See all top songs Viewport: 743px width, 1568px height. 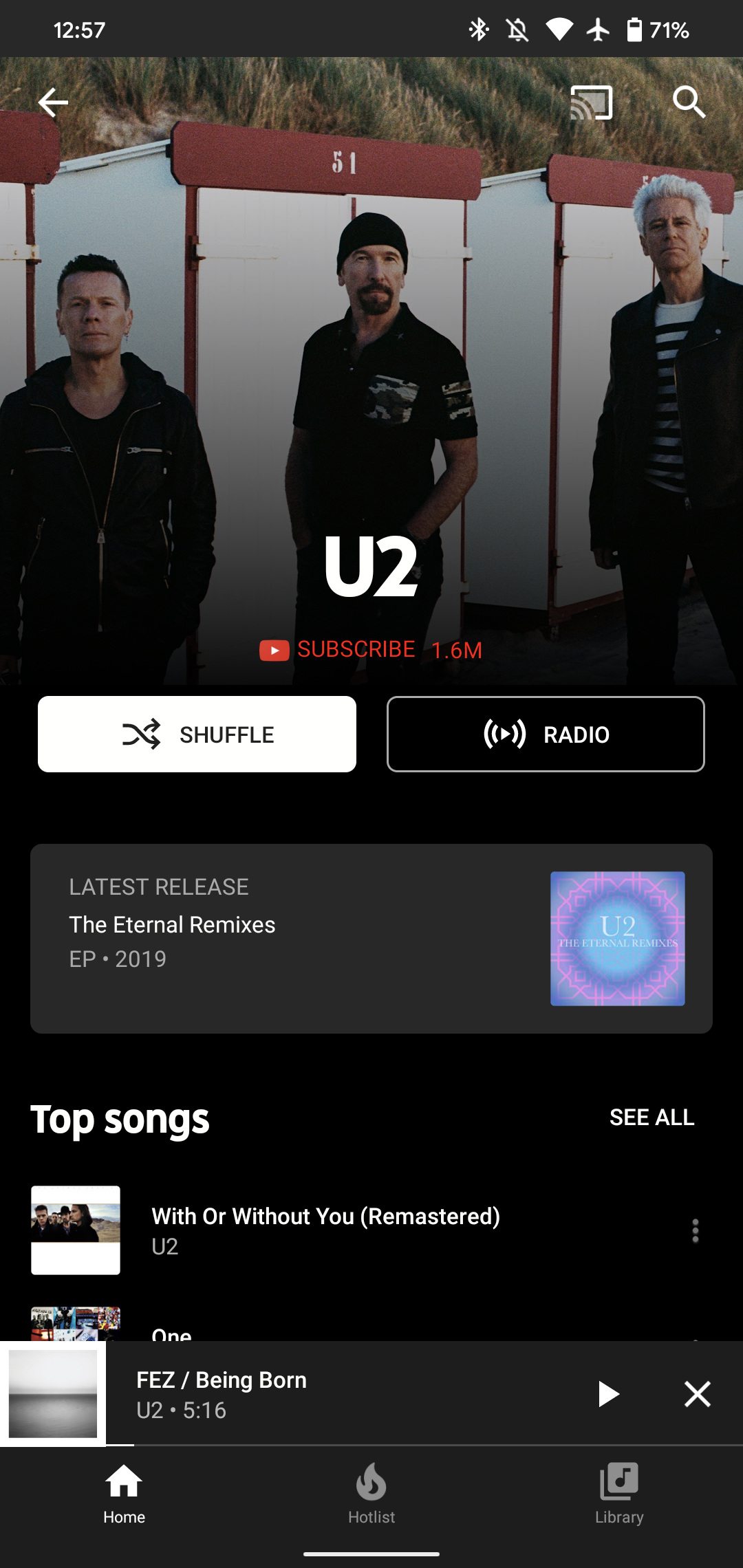tap(652, 1118)
